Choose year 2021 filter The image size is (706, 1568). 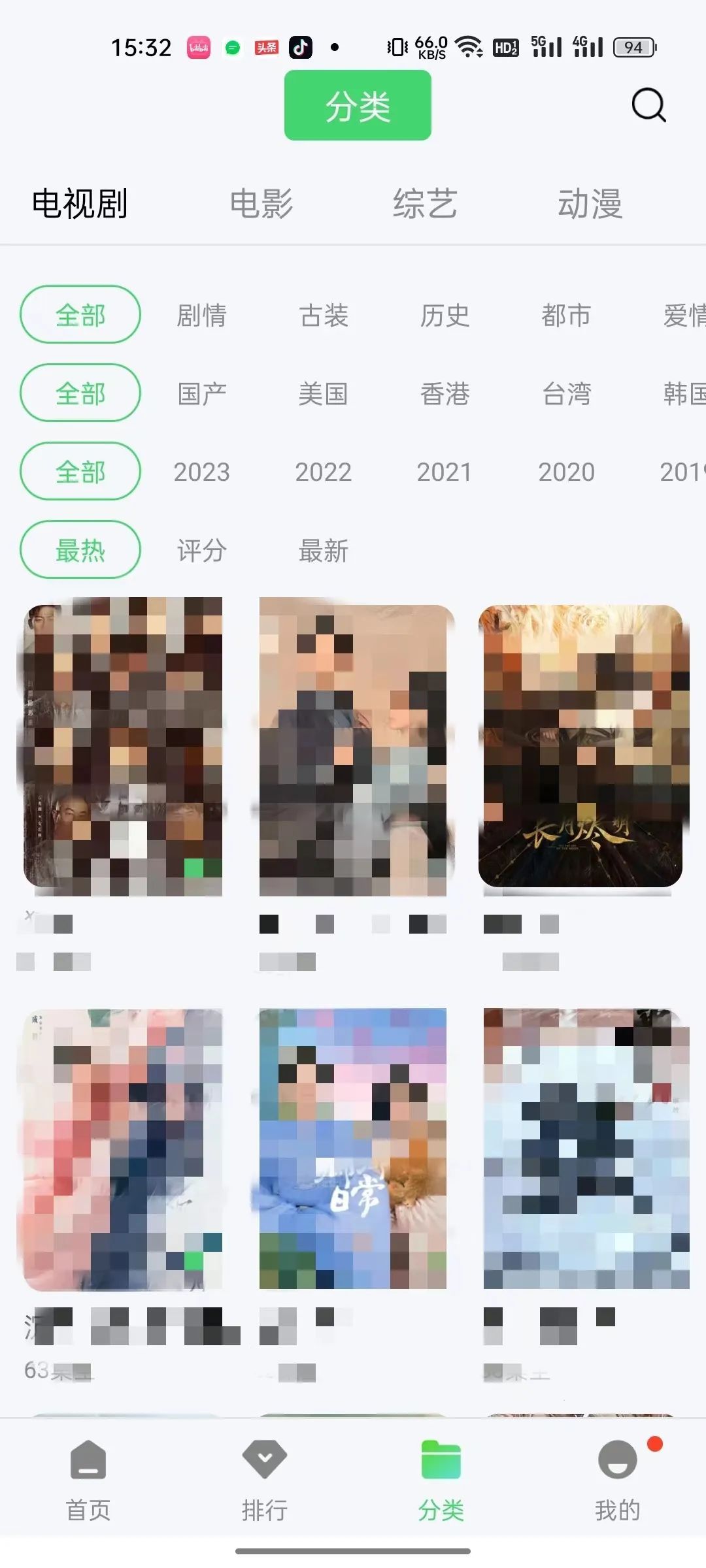point(445,472)
